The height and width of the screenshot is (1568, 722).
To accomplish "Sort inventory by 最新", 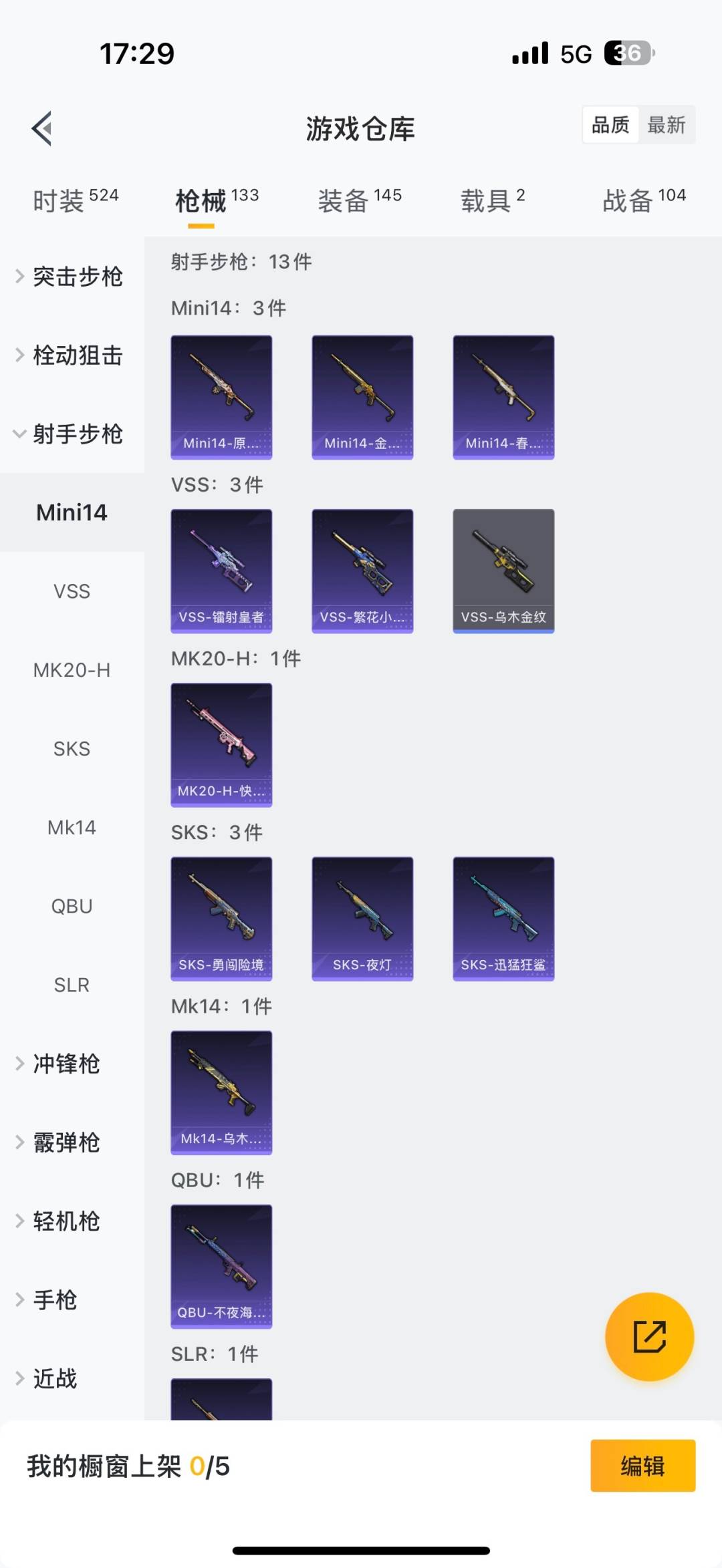I will (x=666, y=125).
